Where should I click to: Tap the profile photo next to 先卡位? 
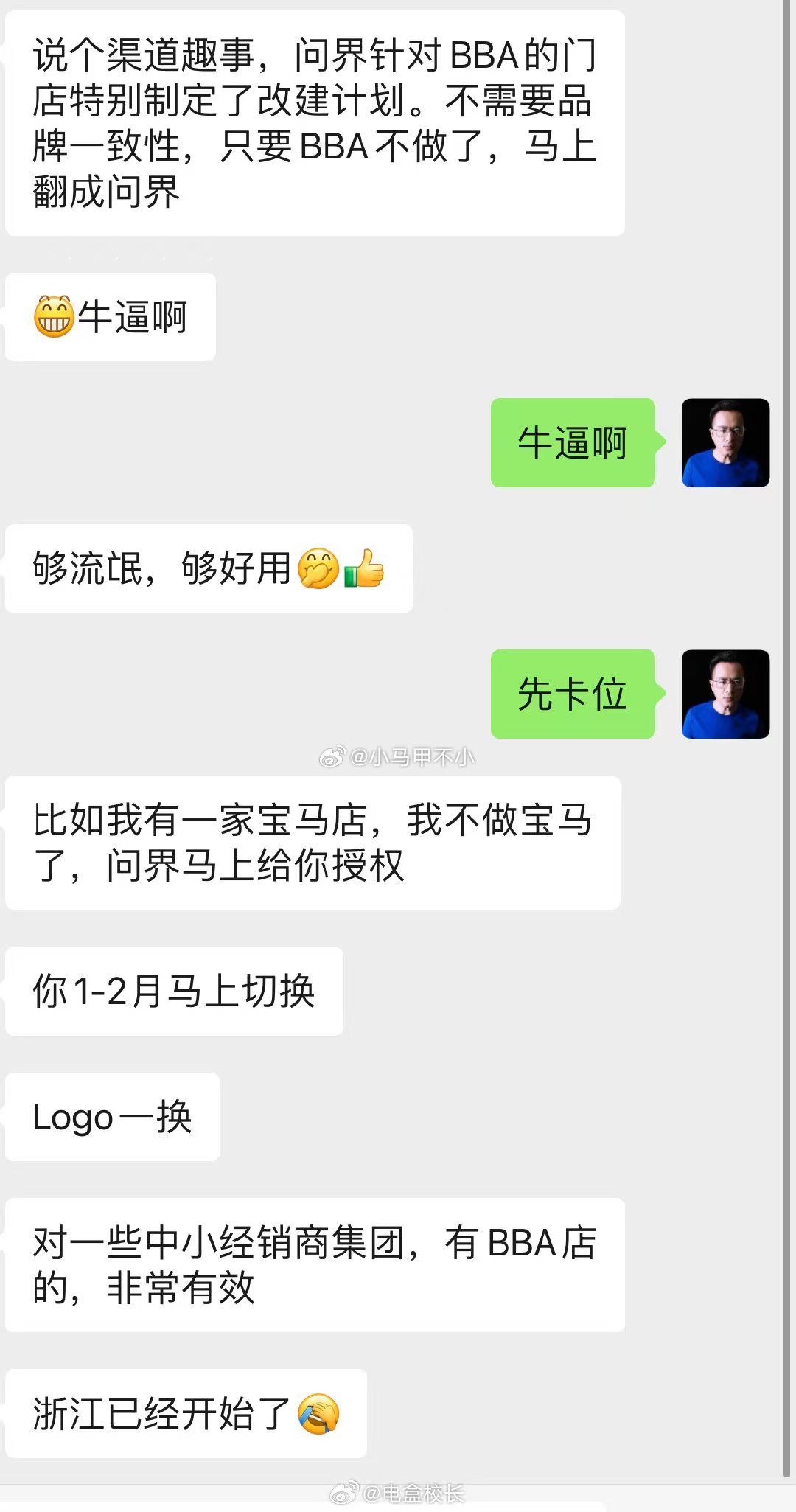click(x=725, y=694)
